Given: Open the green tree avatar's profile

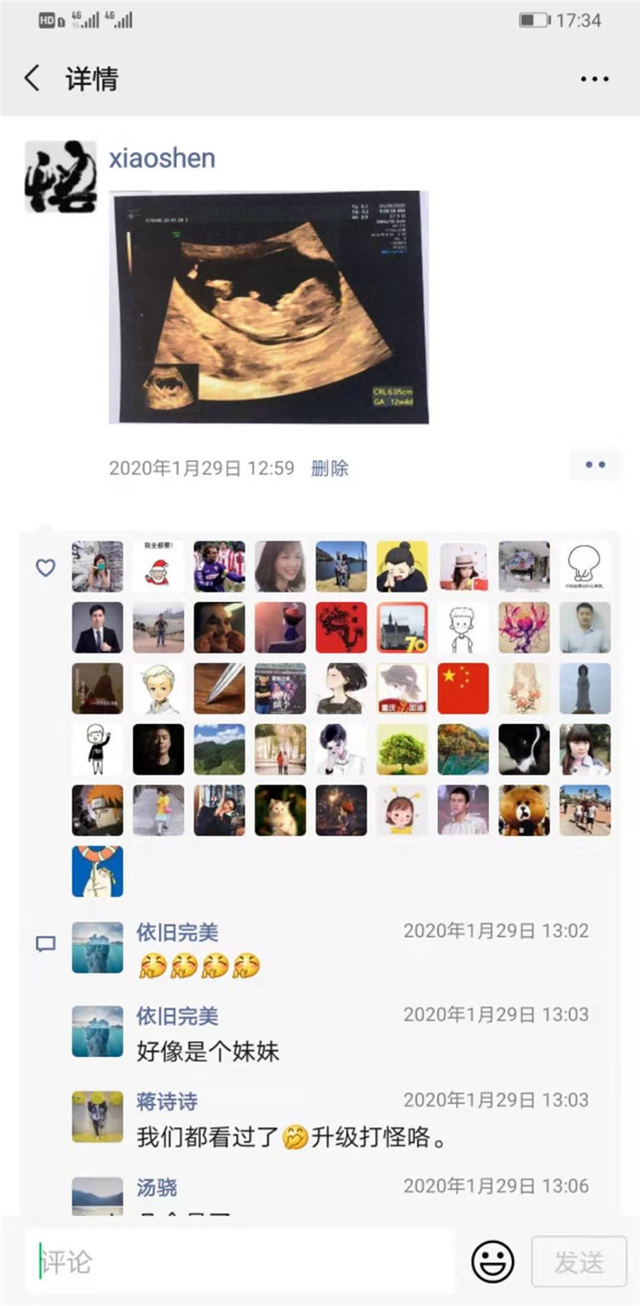Looking at the screenshot, I should [402, 749].
